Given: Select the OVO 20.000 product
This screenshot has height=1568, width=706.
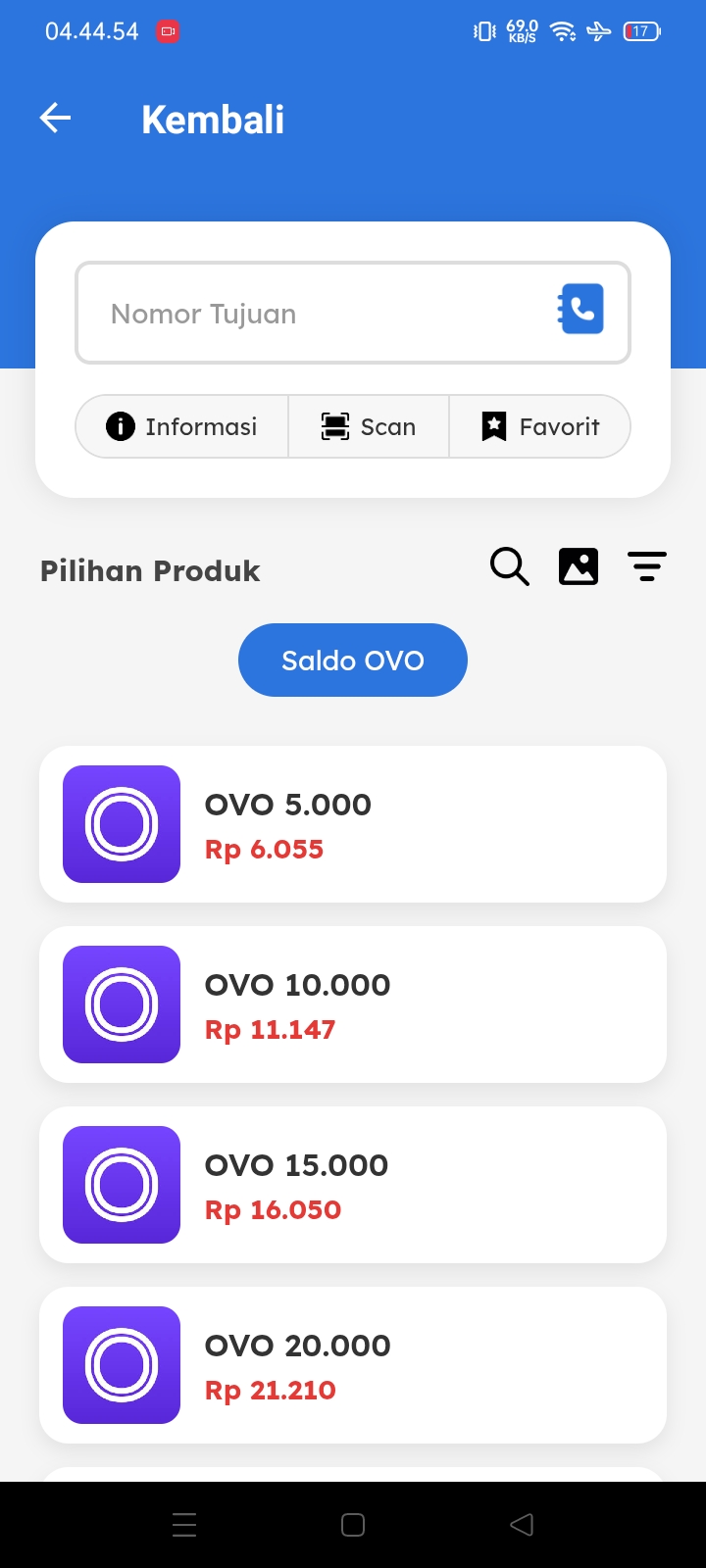Looking at the screenshot, I should point(353,1365).
